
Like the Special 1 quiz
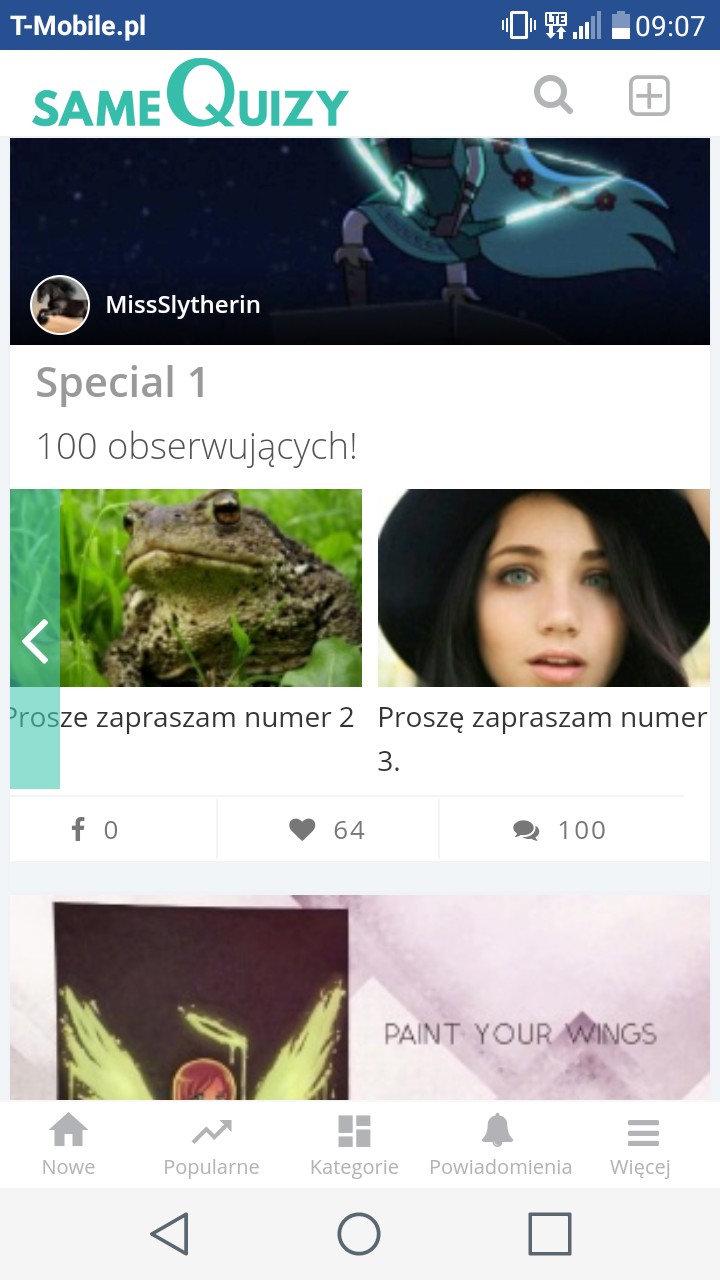(x=327, y=830)
